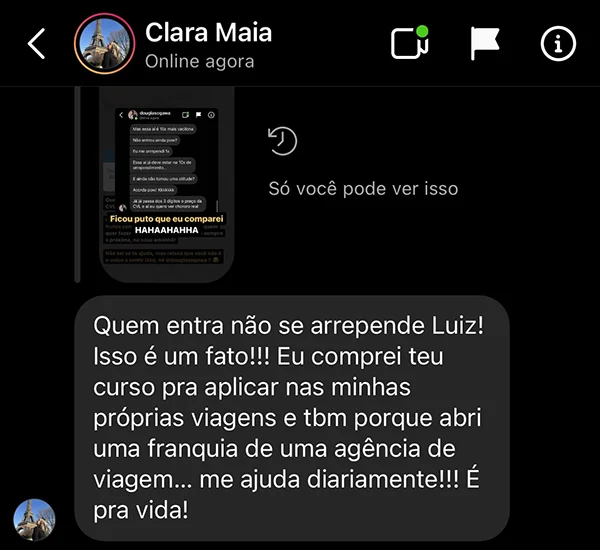Open conversation info details

559,44
